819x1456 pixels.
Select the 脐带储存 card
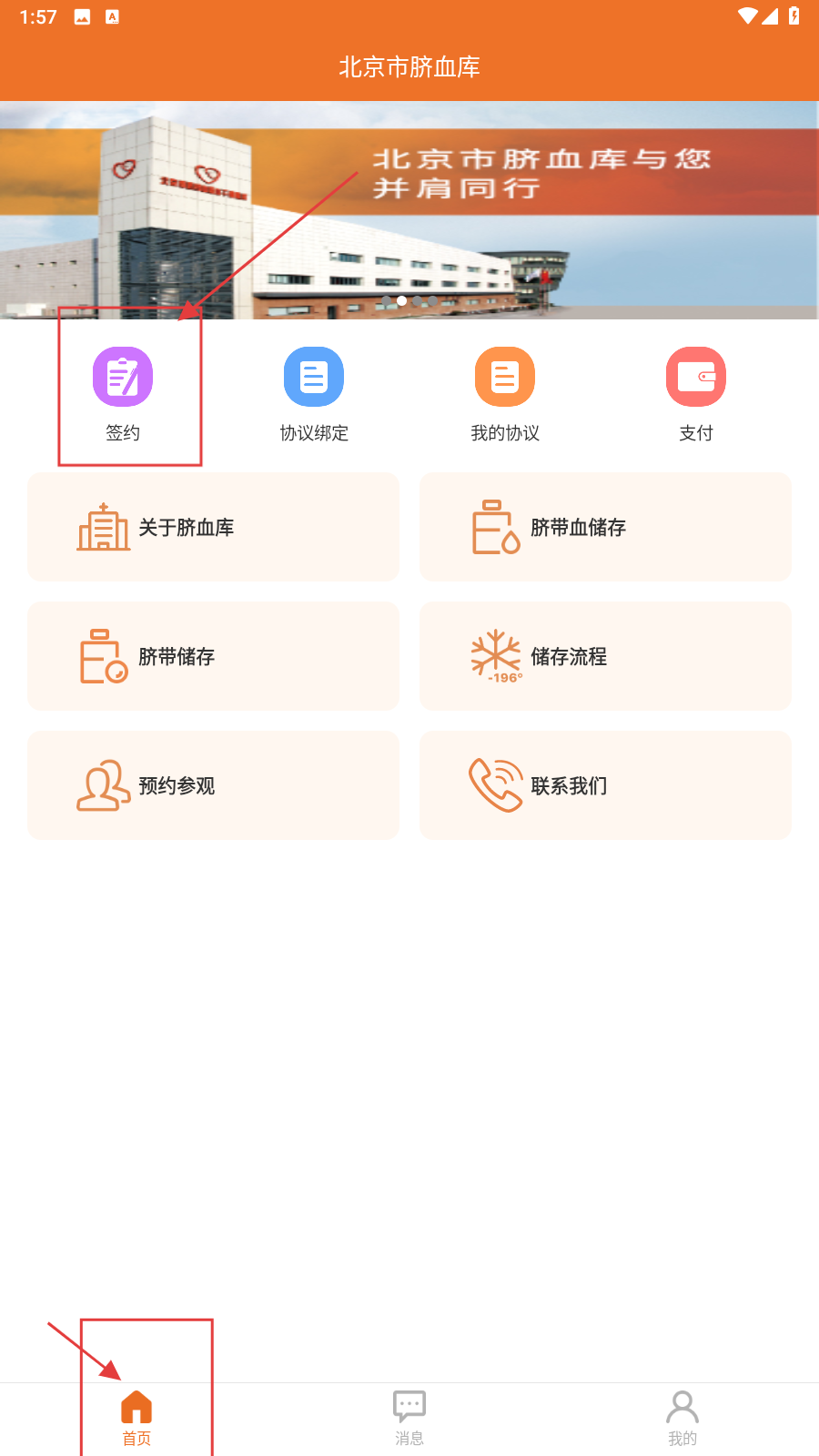[213, 656]
